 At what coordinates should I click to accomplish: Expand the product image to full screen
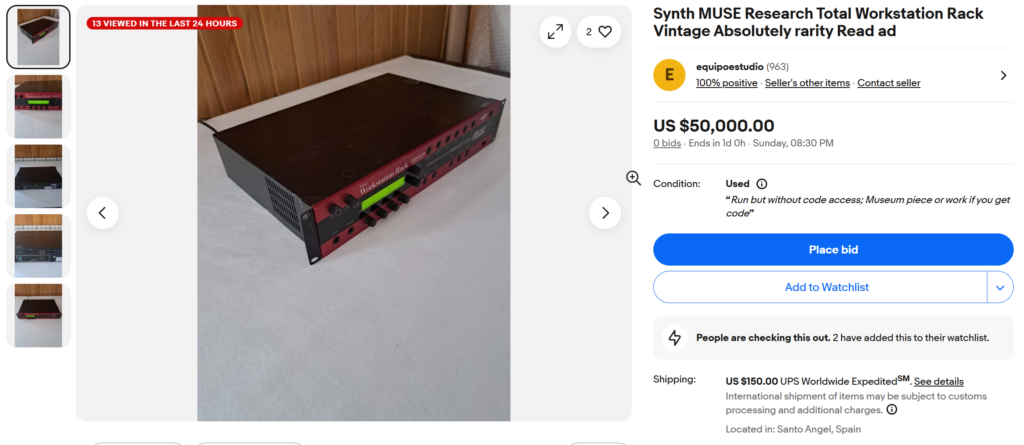pos(555,32)
